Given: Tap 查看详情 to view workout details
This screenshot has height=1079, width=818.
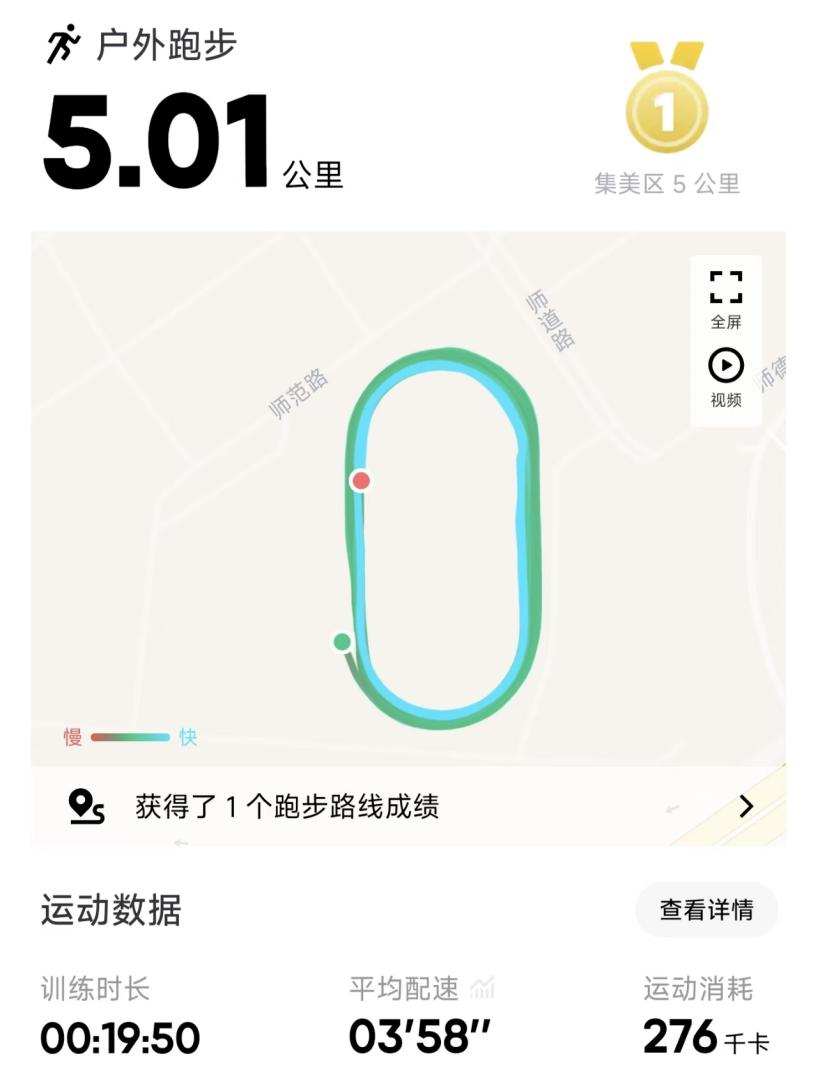Looking at the screenshot, I should pos(706,910).
